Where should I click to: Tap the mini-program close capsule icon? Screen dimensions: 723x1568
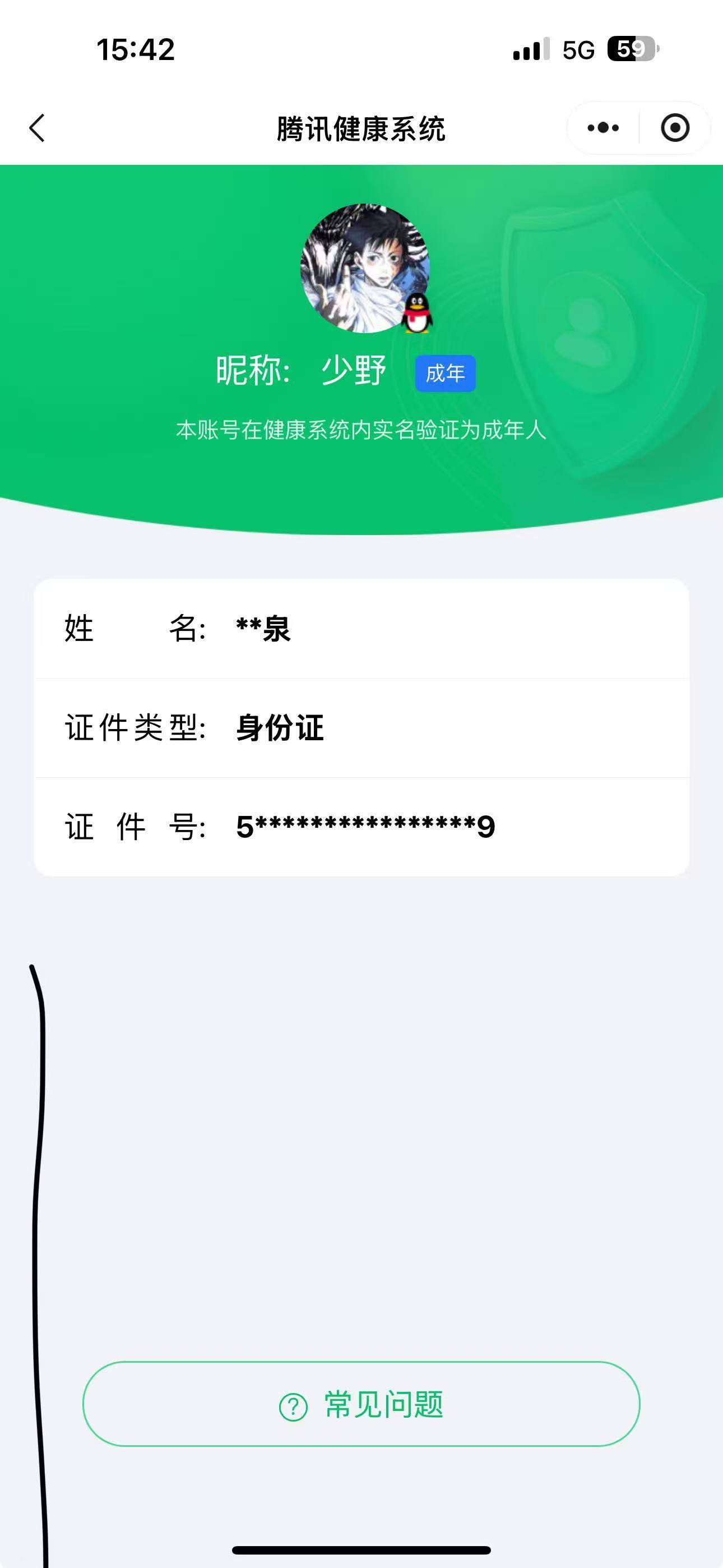[674, 128]
